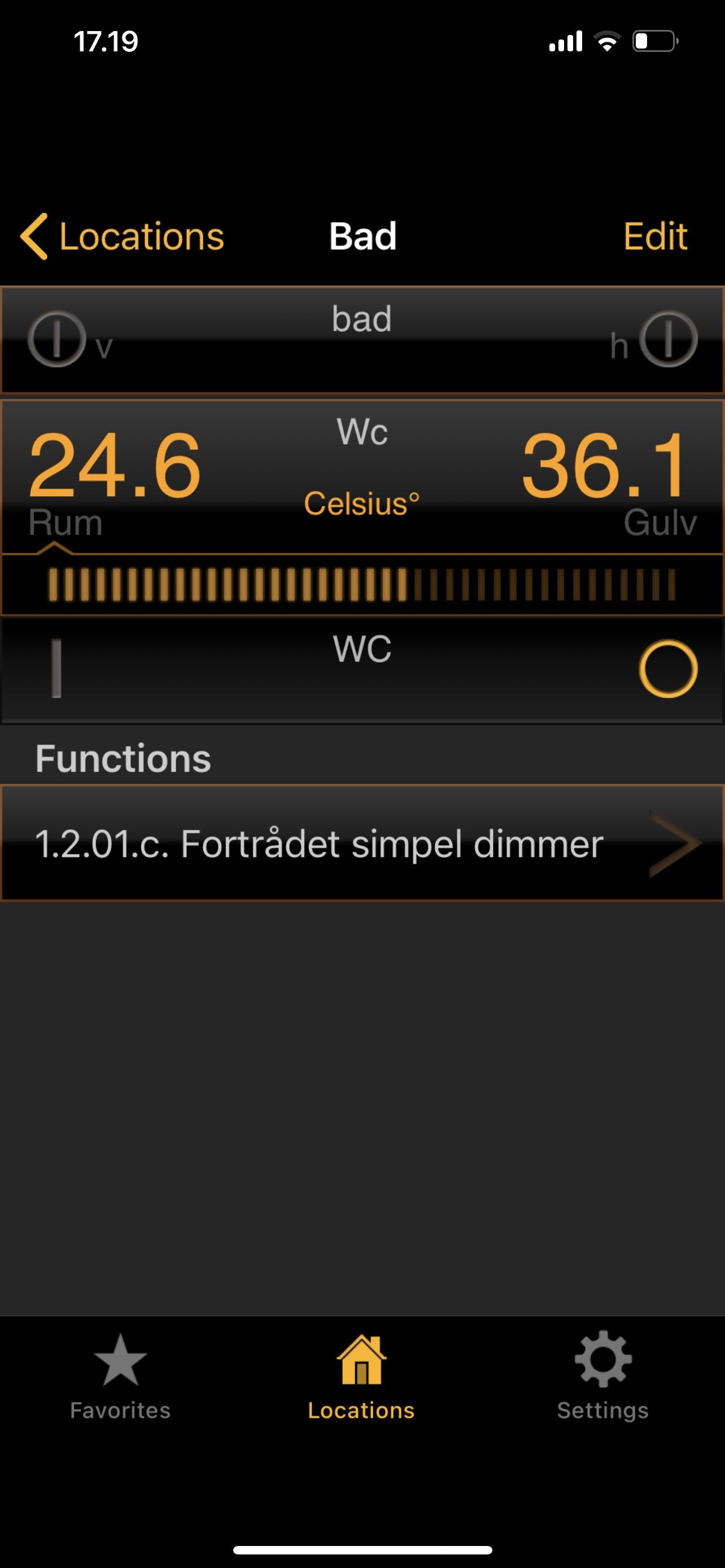
Task: Adjust the Wc temperature setpoint bar
Action: (x=361, y=584)
